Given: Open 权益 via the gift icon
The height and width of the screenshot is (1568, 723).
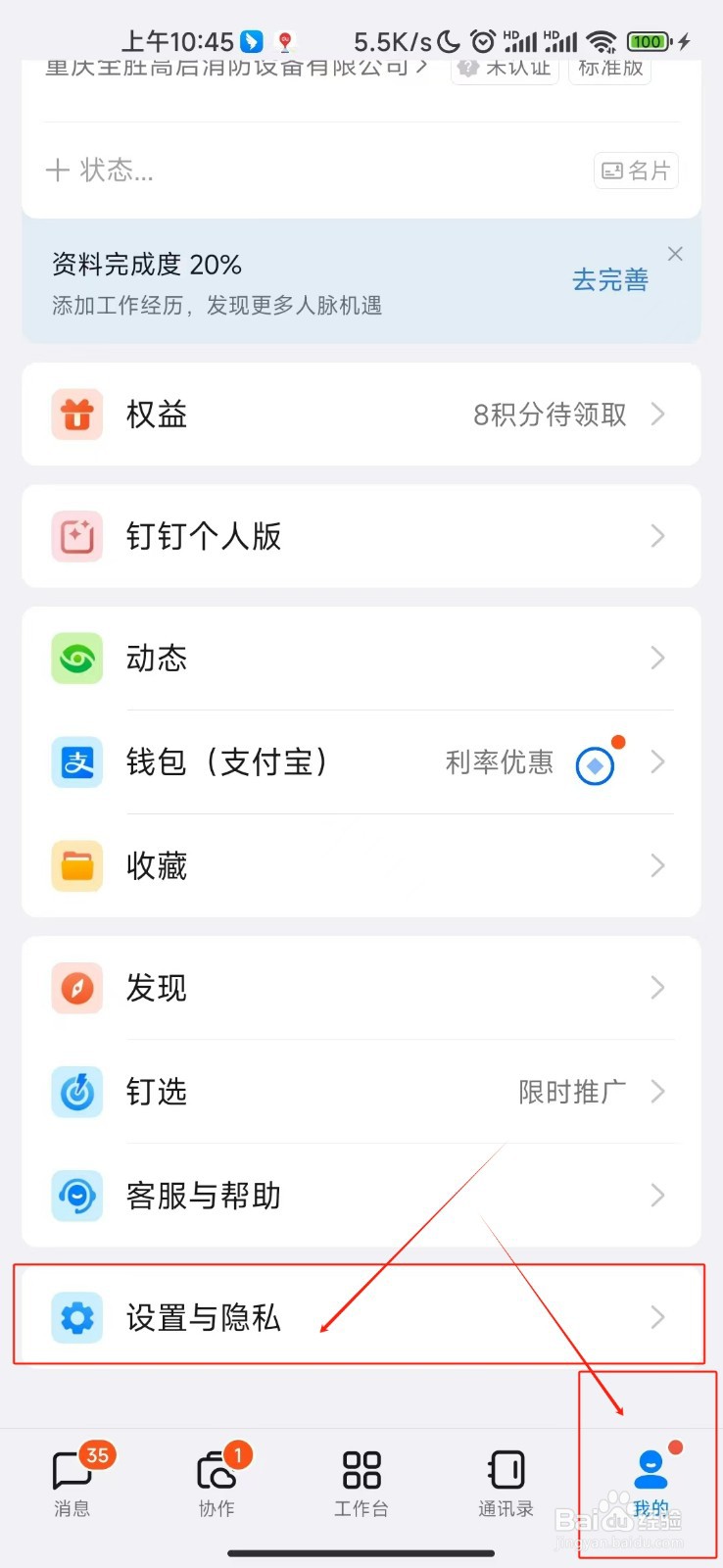Looking at the screenshot, I should point(76,415).
